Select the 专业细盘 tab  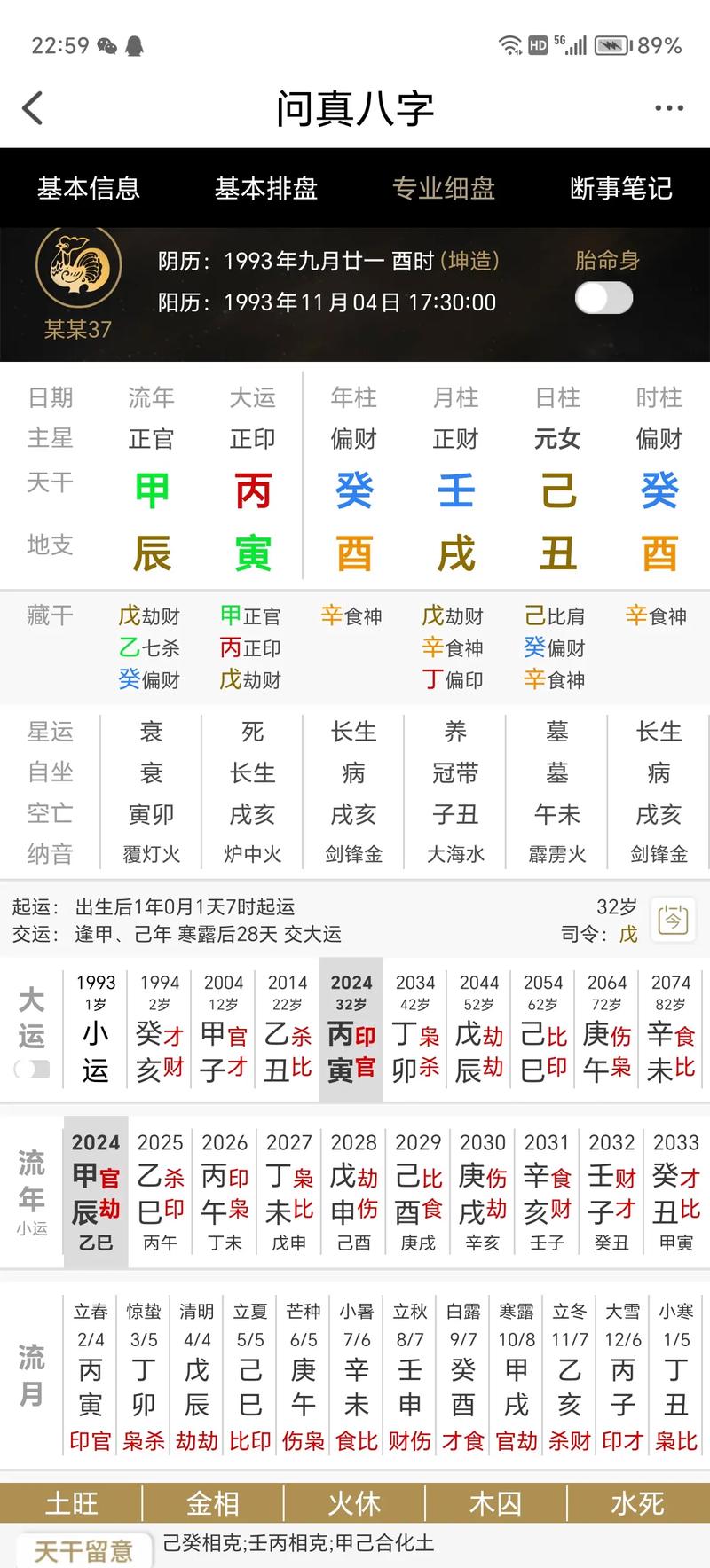pos(444,188)
